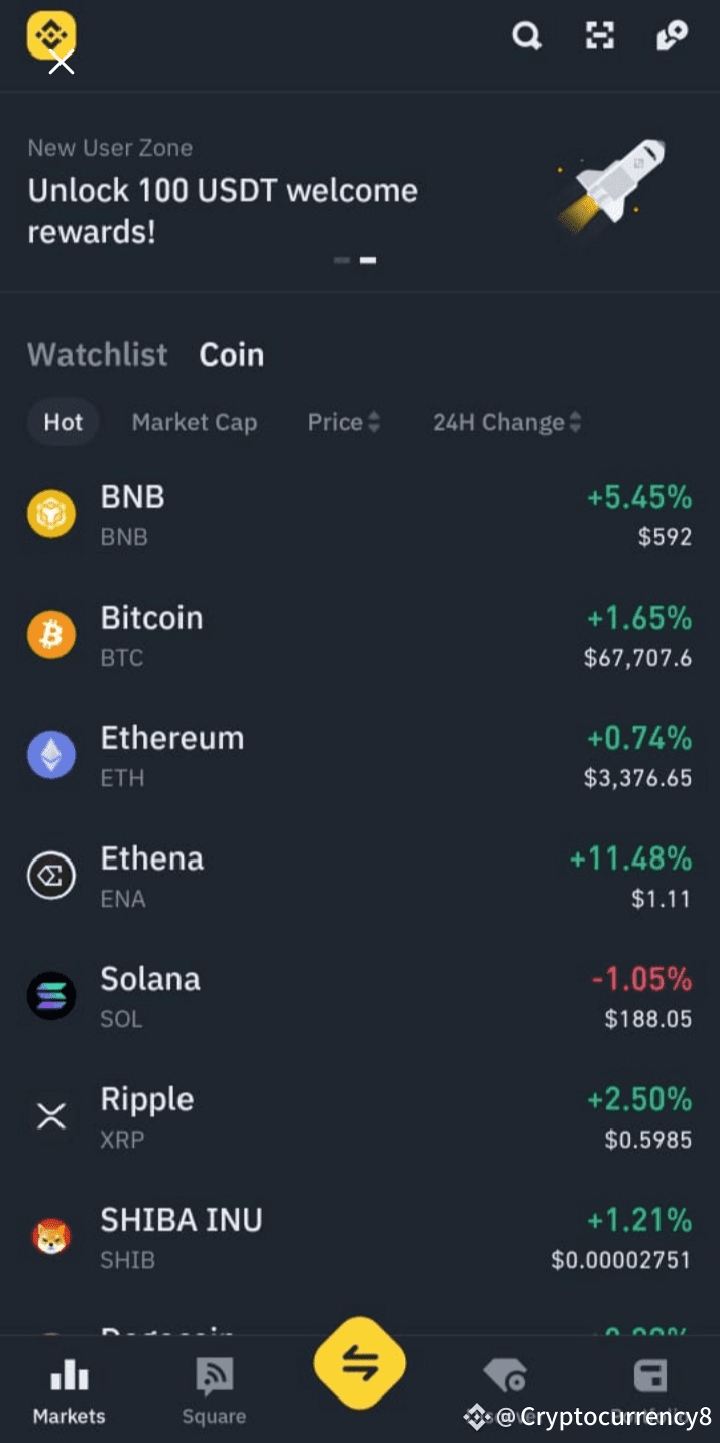Open the SHIBA INU row
Screen dimensions: 720x1443
point(360,1238)
